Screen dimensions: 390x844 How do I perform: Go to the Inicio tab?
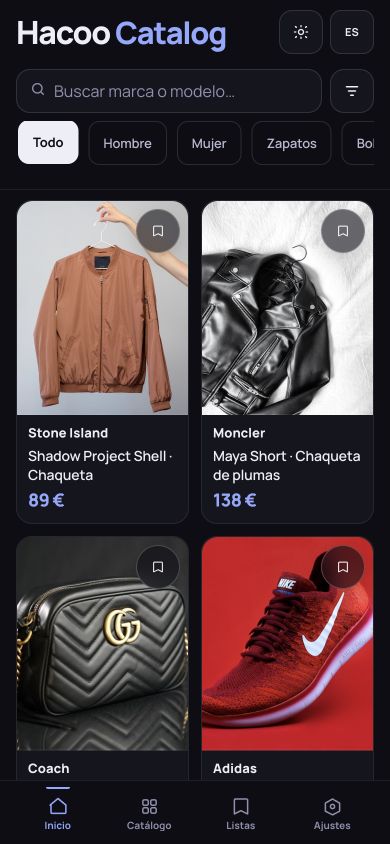point(58,813)
